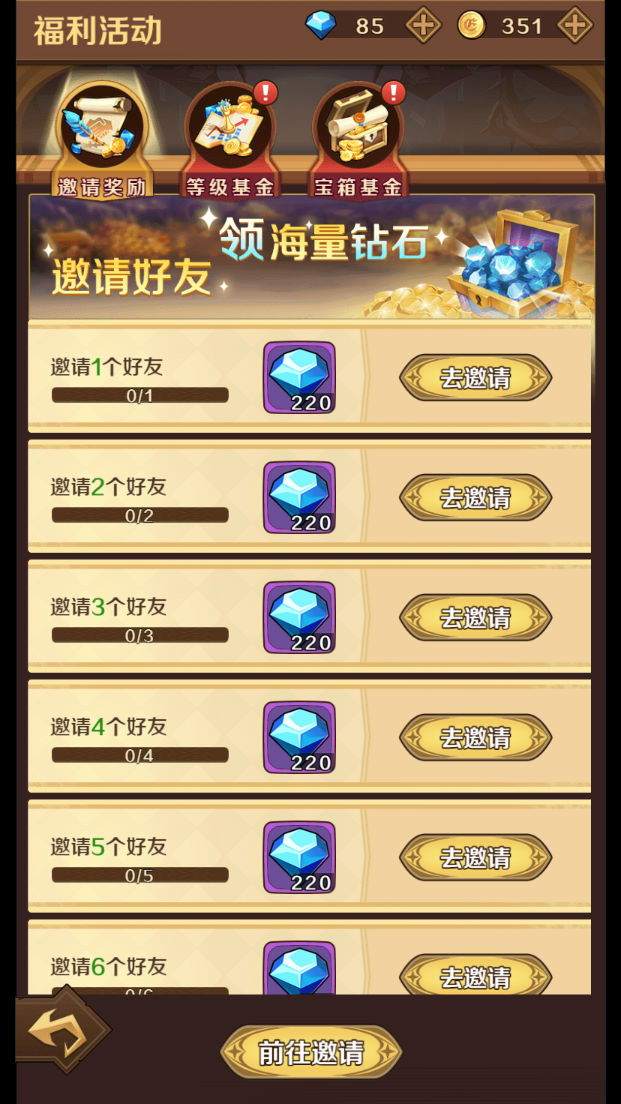The width and height of the screenshot is (621, 1104).
Task: Tap 去邀请 for 邀请3个好友
Action: 475,617
